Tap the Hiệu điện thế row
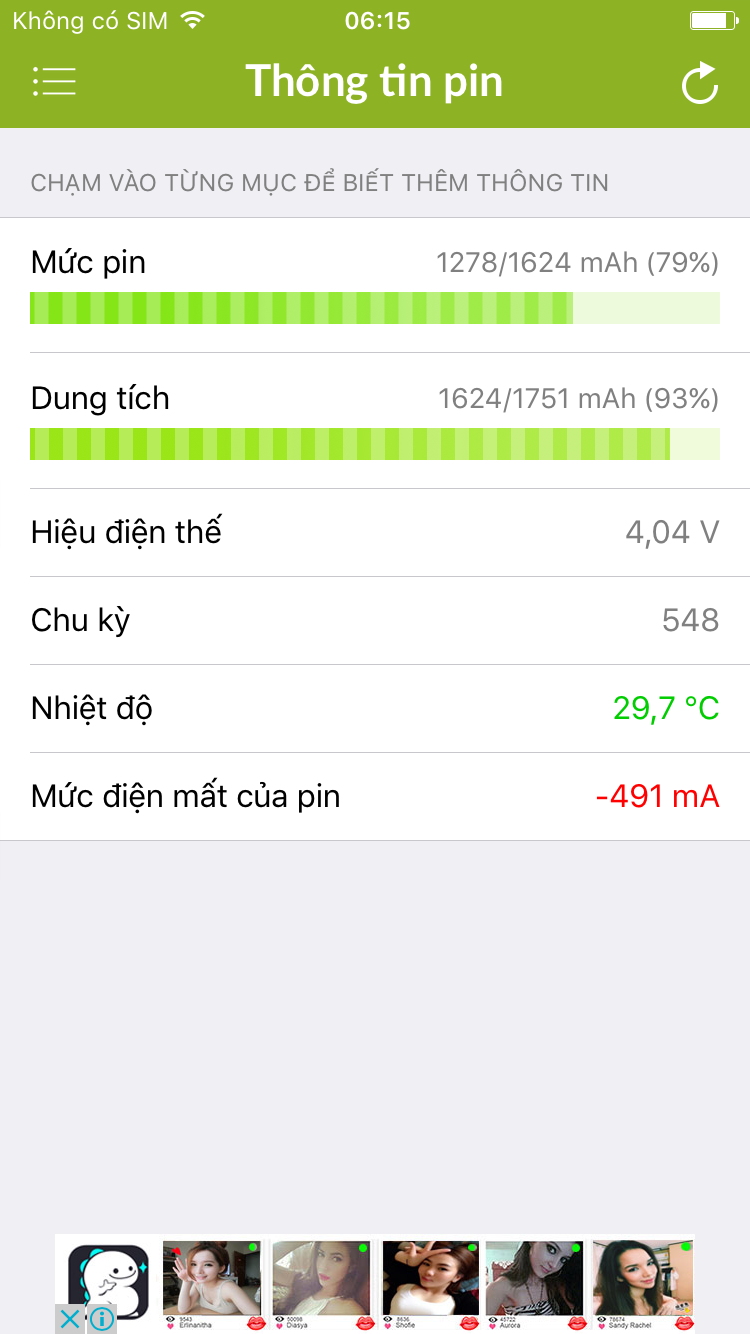 tap(375, 533)
